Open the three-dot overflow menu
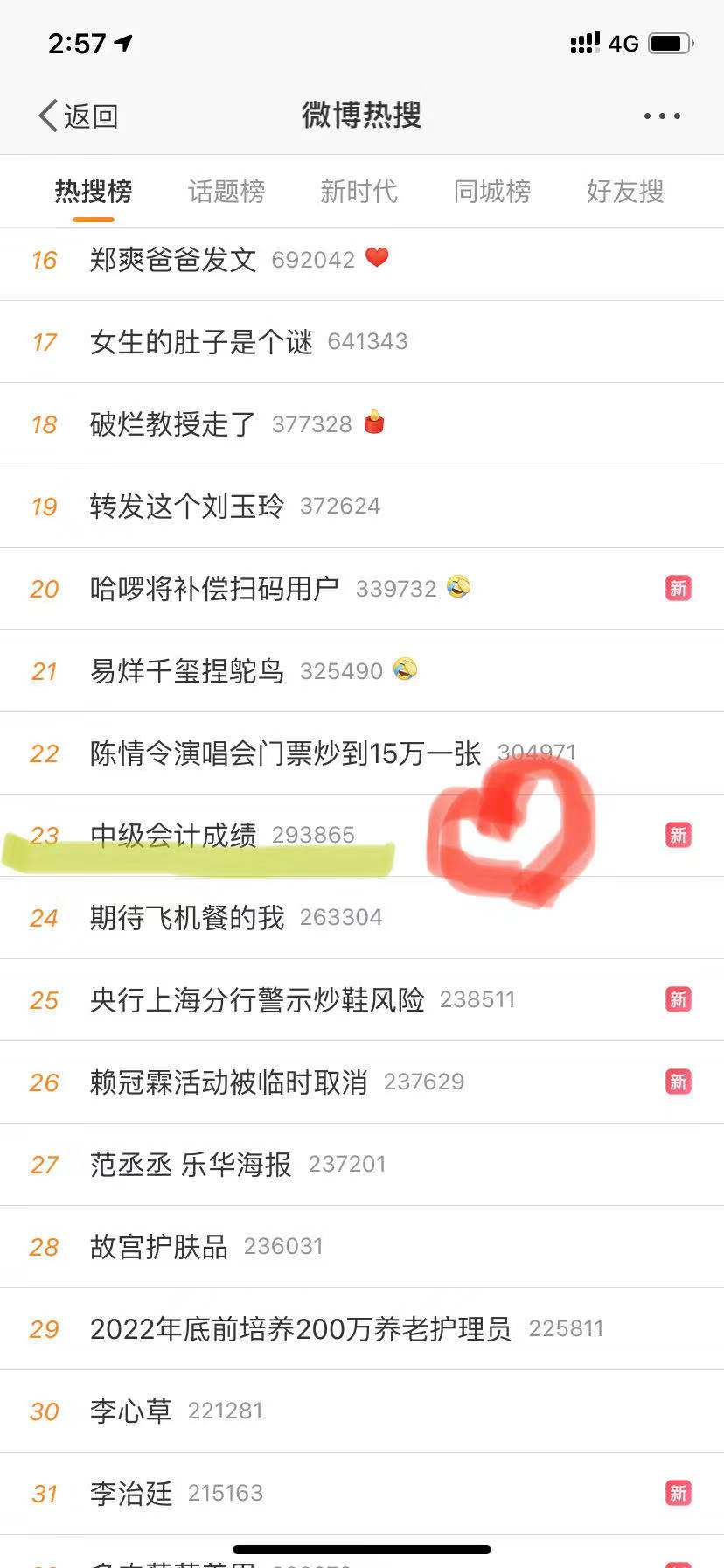 [661, 115]
